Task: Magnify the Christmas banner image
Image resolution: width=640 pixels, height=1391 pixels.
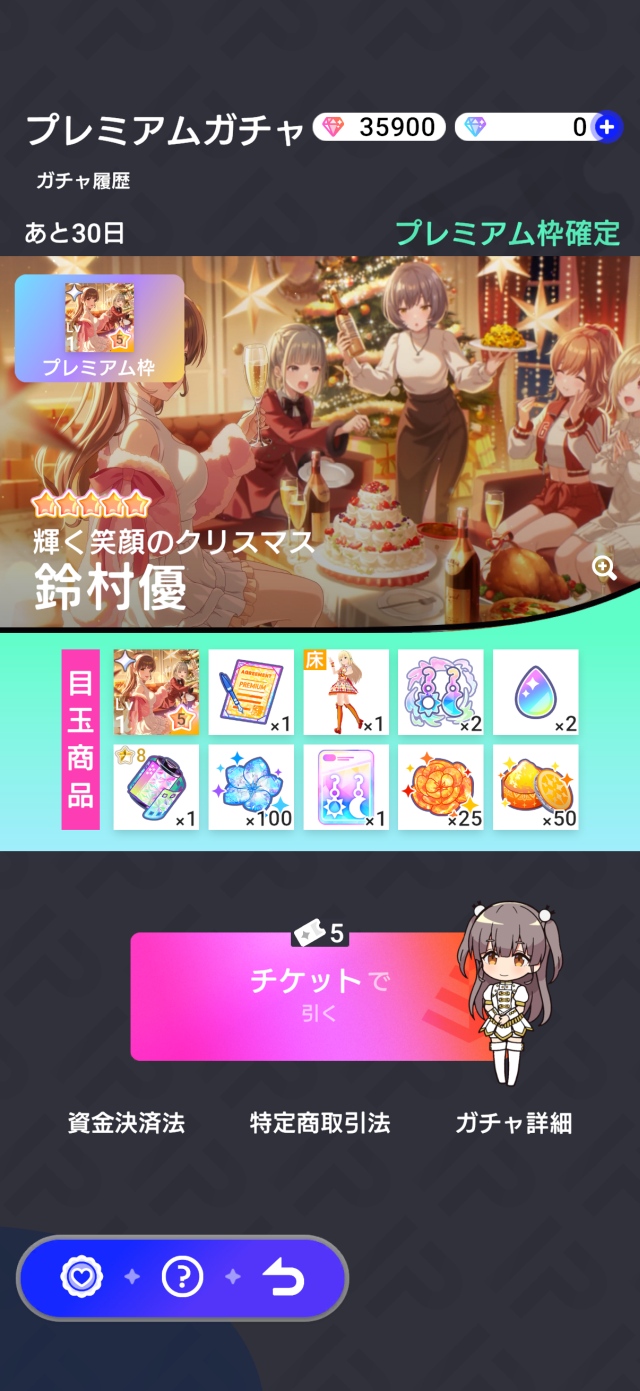Action: (x=604, y=569)
